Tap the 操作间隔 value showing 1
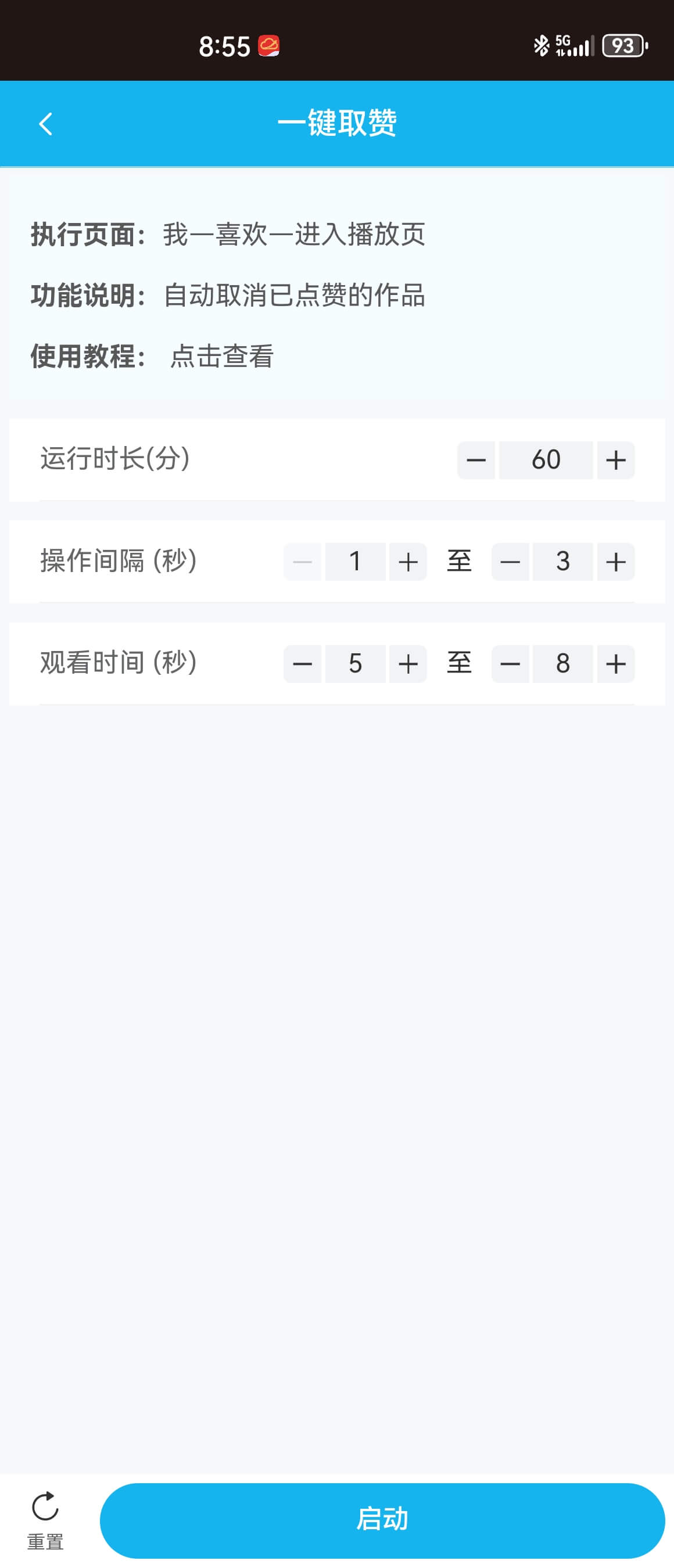 pos(356,561)
